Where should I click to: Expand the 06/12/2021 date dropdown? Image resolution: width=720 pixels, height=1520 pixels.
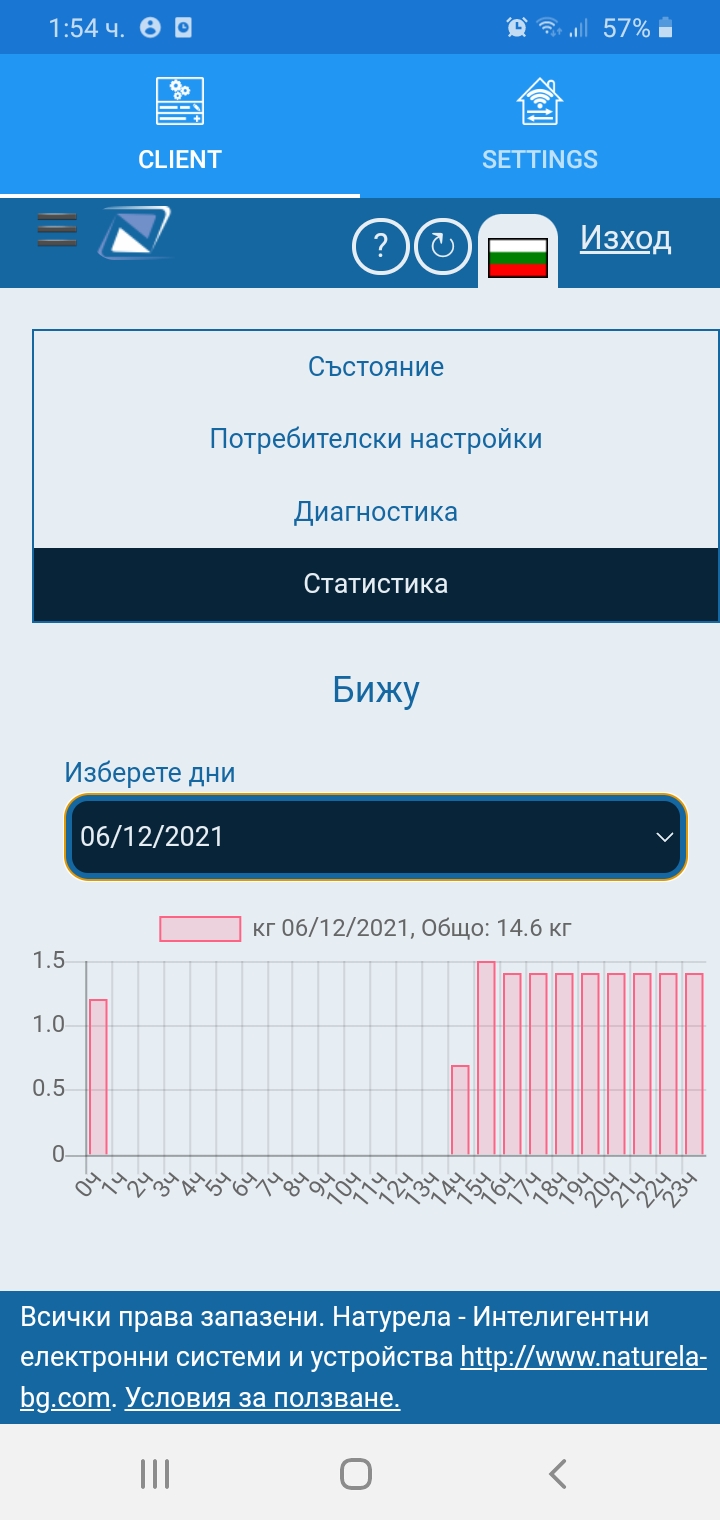coord(376,837)
